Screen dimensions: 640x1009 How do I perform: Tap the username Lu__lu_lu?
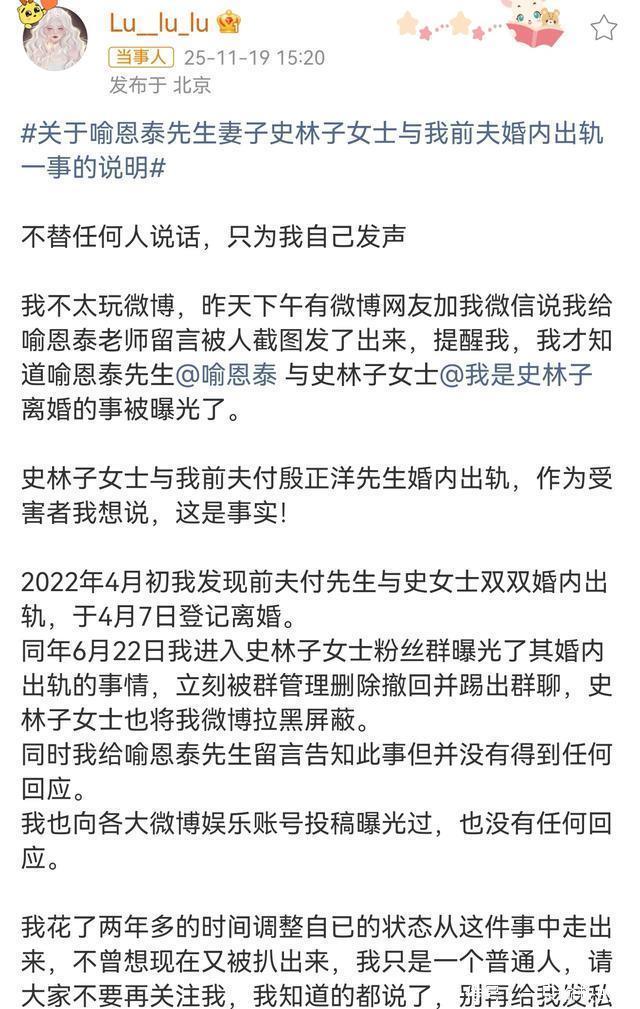pyautogui.click(x=159, y=23)
